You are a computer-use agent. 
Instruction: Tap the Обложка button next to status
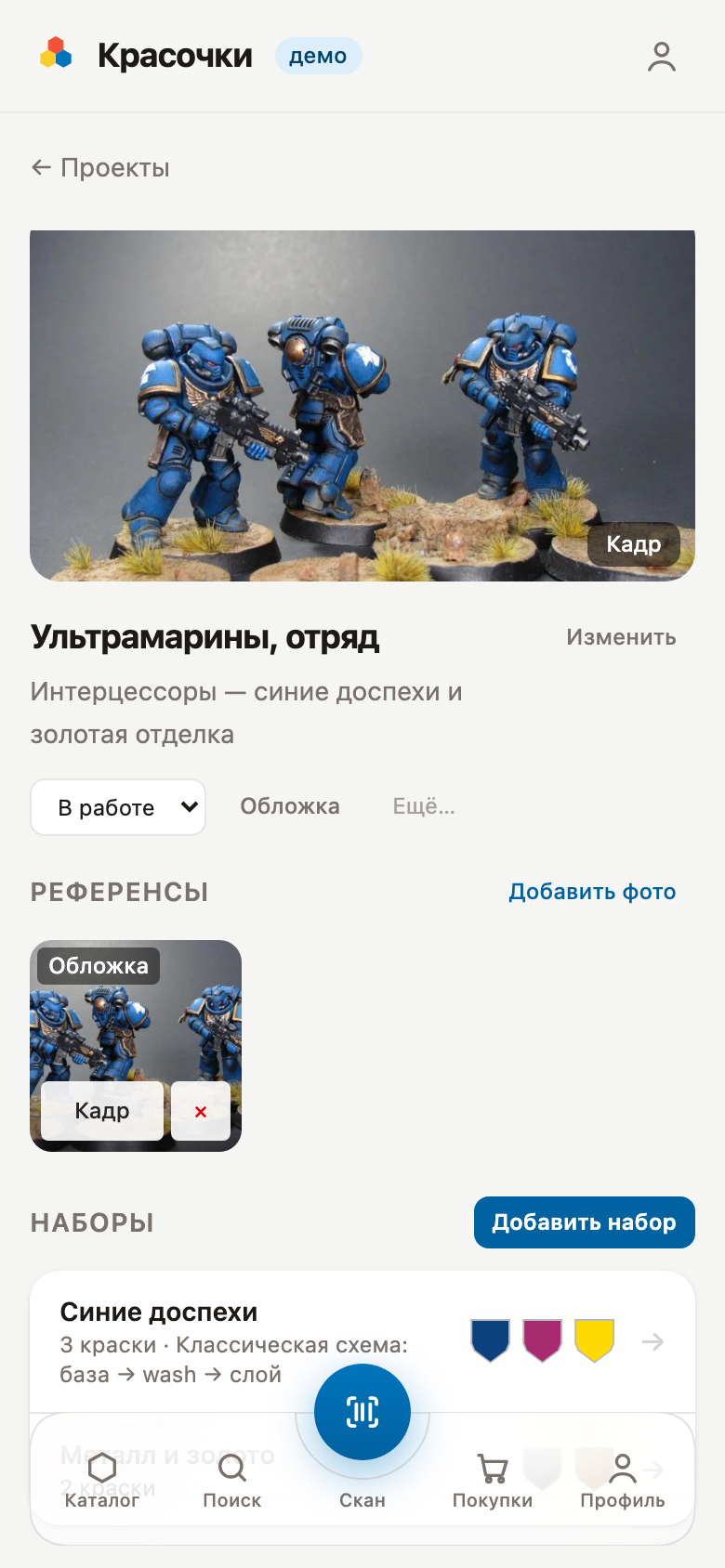(290, 806)
